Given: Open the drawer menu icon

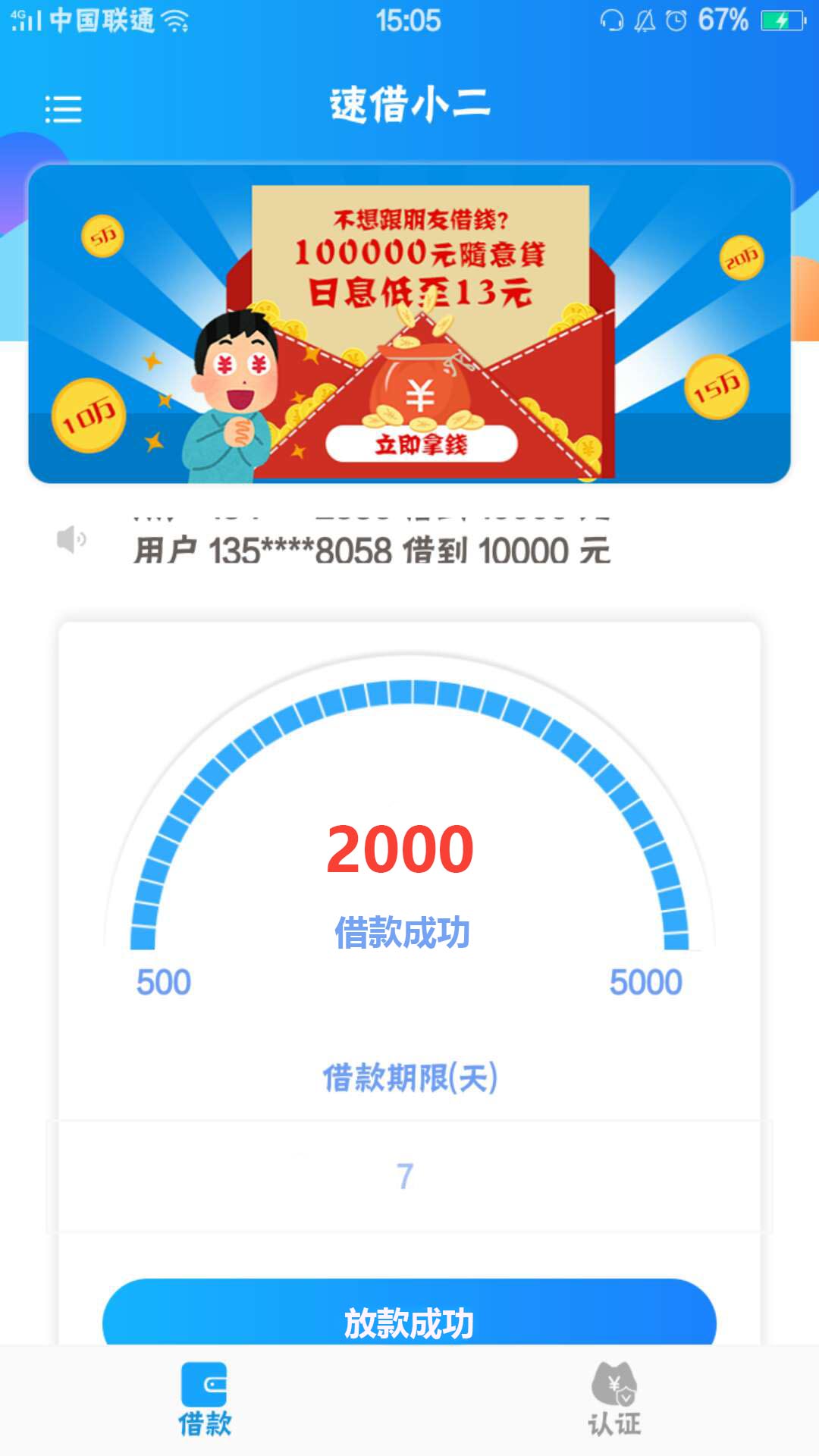Looking at the screenshot, I should pos(63,109).
